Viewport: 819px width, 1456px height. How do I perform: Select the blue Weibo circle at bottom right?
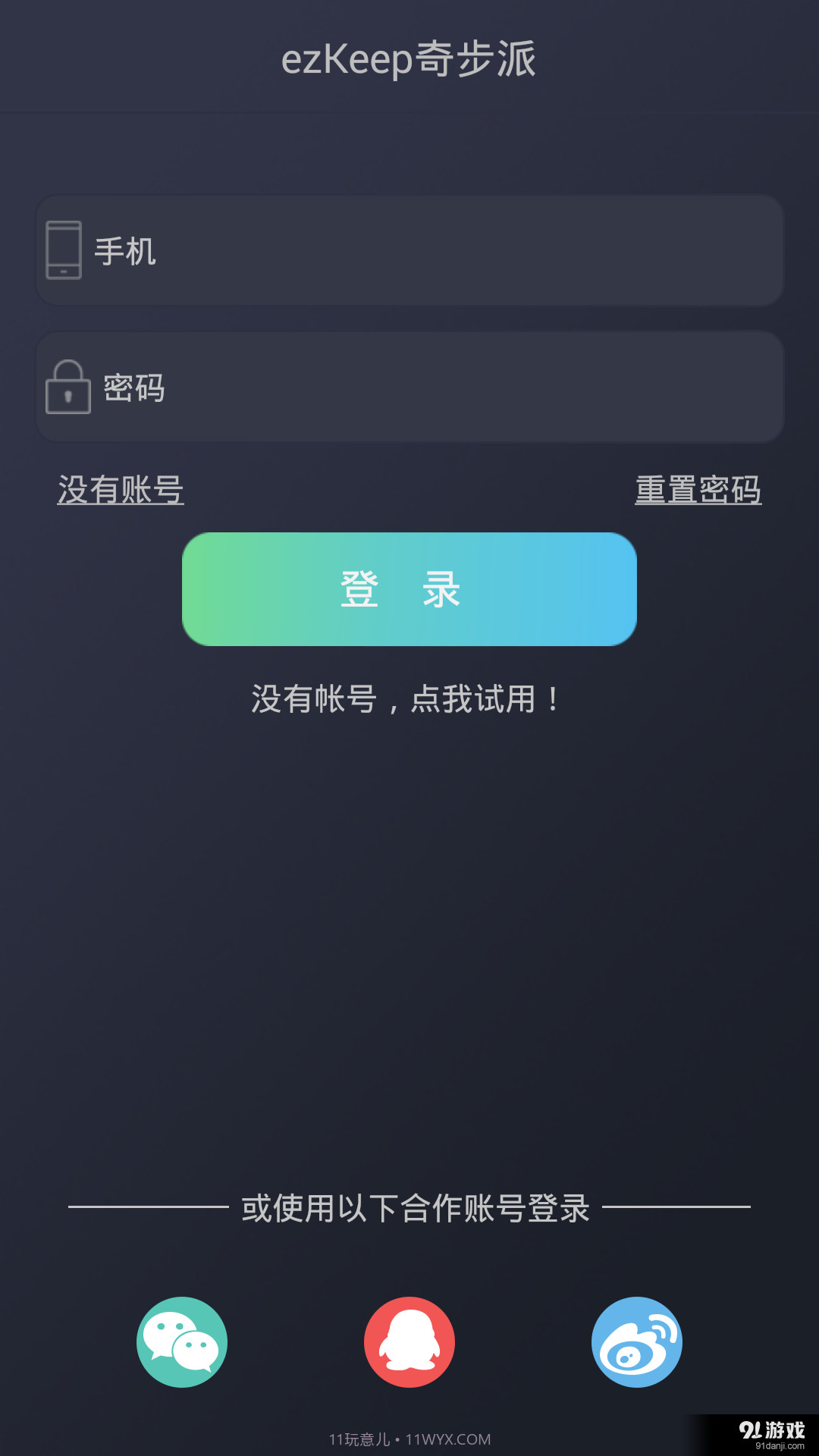(637, 1341)
